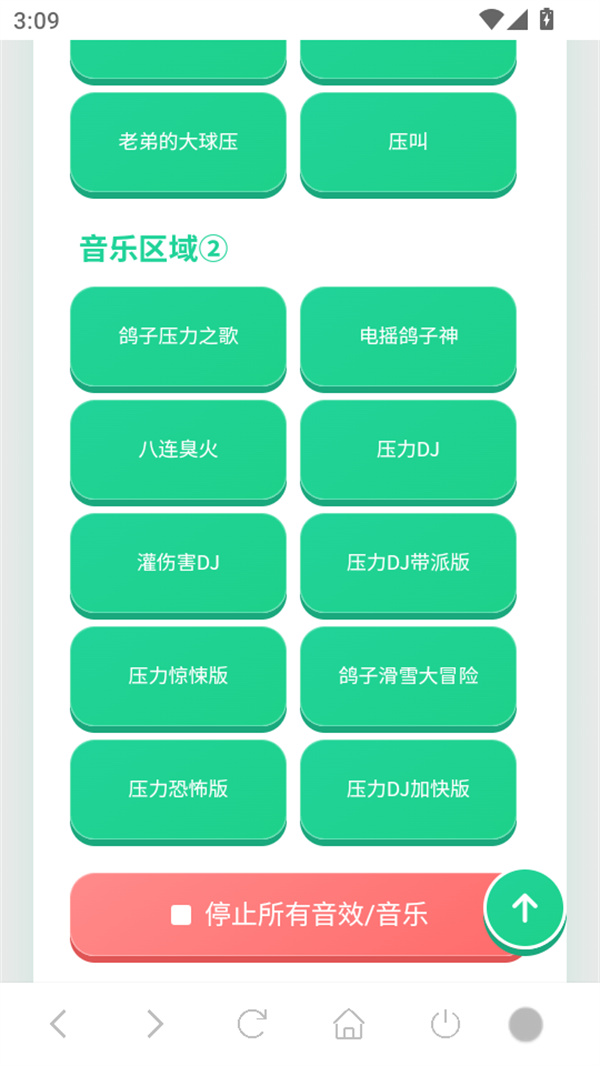Play the 老弟的大球压 sound
Viewport: 600px width, 1066px height.
[178, 142]
